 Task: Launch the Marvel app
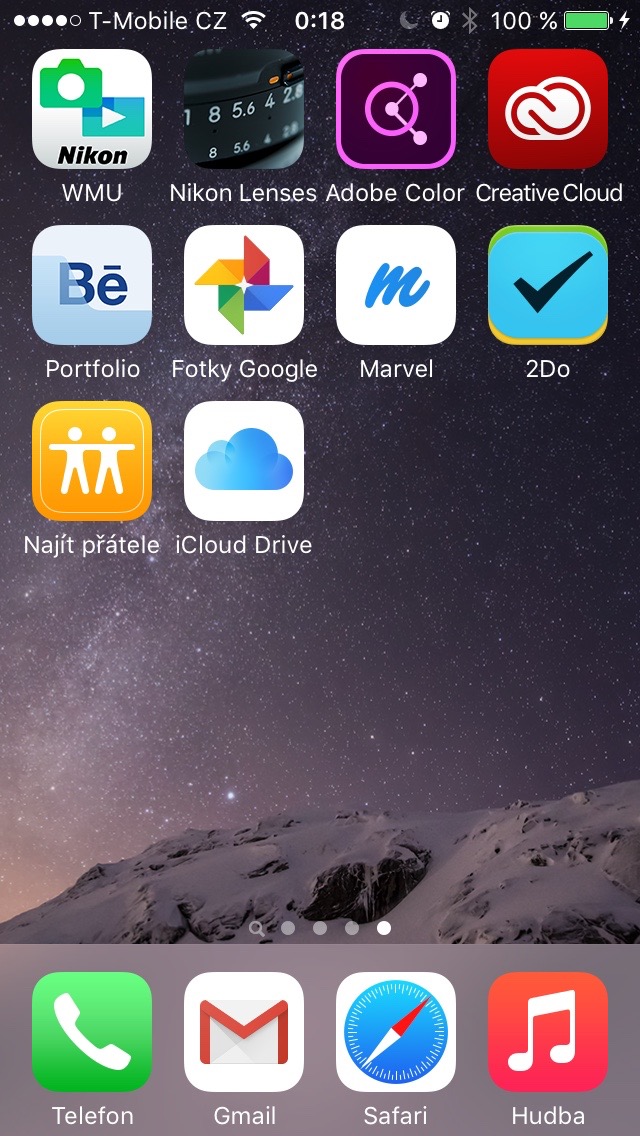(396, 285)
